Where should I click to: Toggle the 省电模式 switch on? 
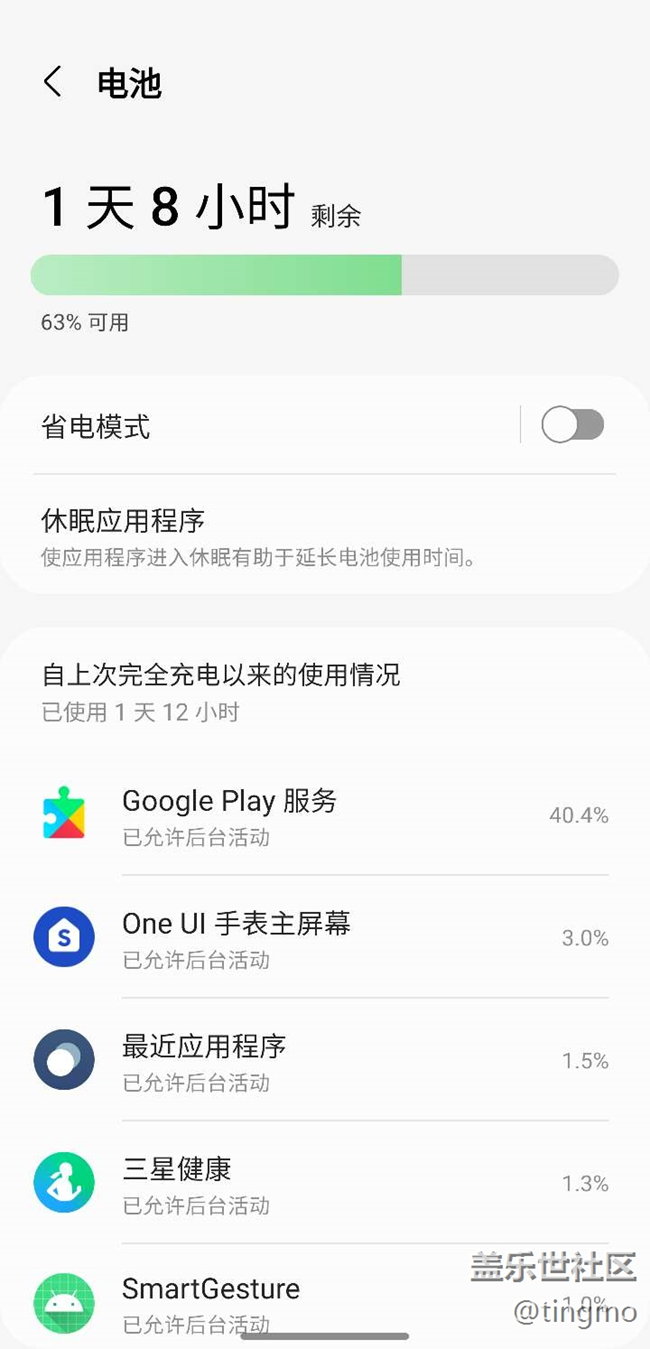572,425
